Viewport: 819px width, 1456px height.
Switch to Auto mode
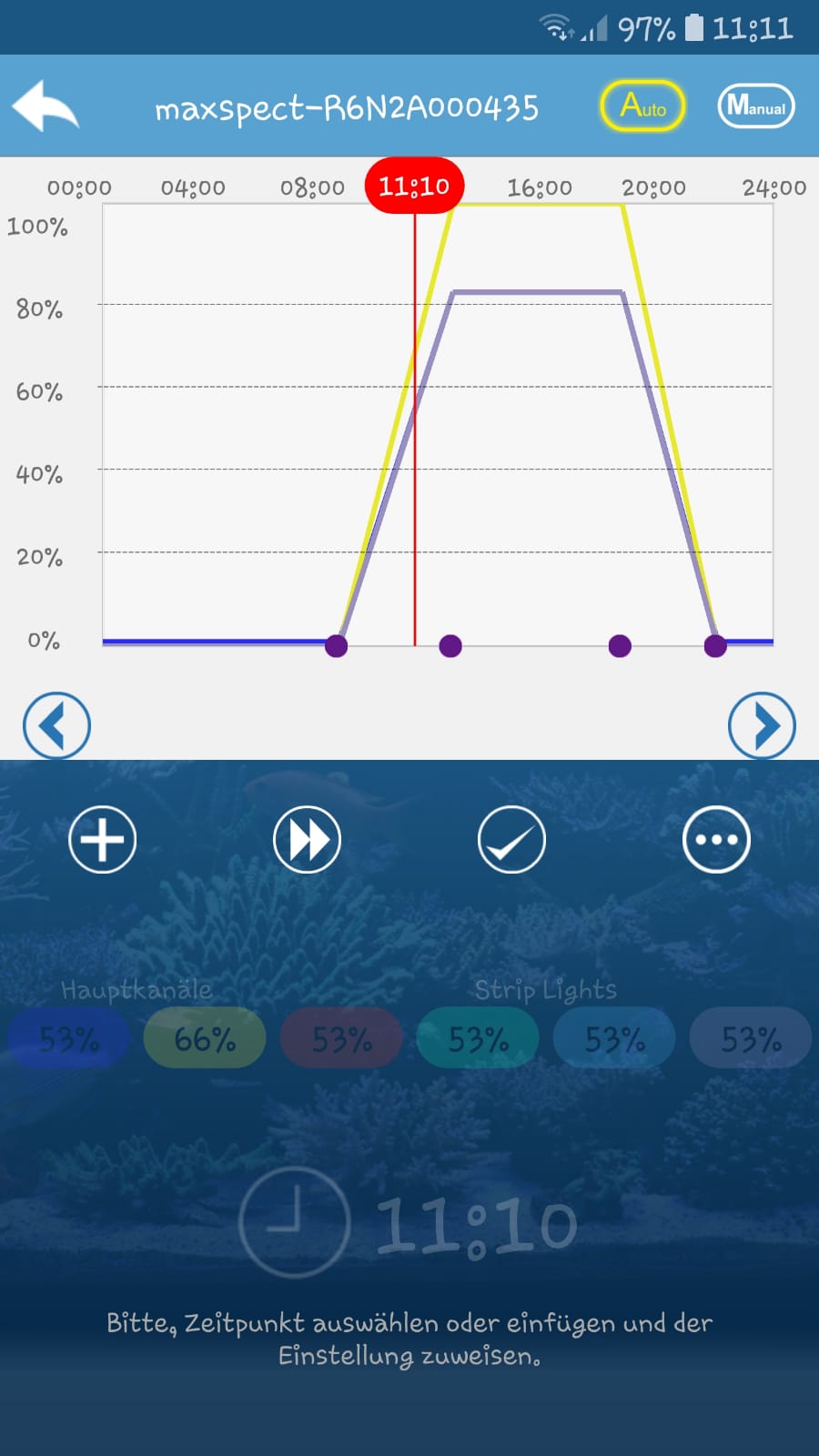[642, 106]
